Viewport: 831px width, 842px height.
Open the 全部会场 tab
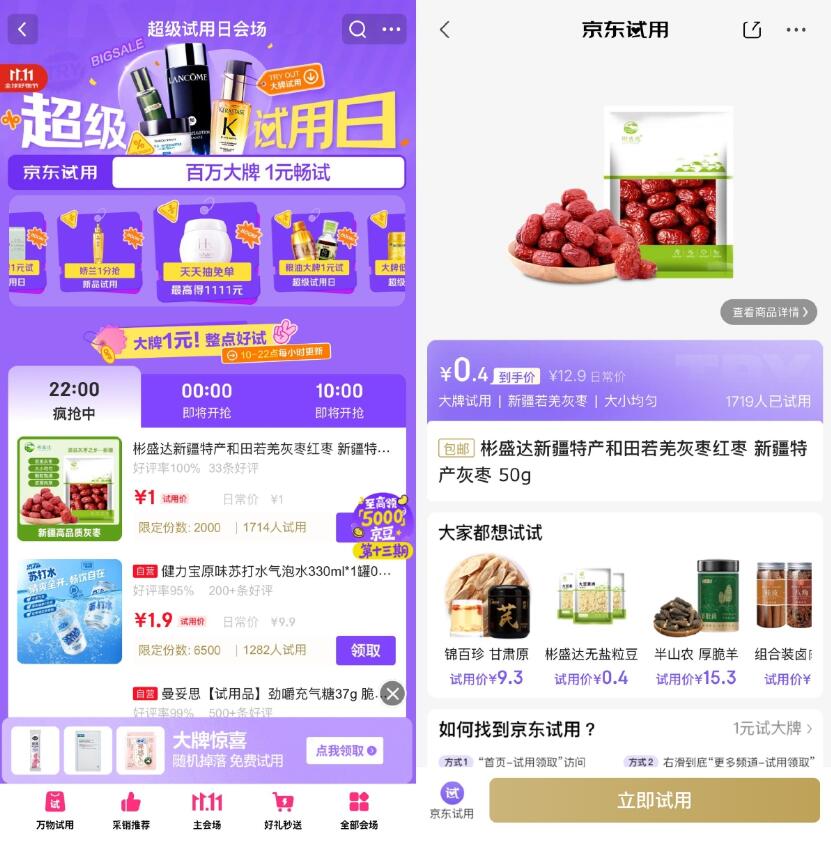(359, 810)
